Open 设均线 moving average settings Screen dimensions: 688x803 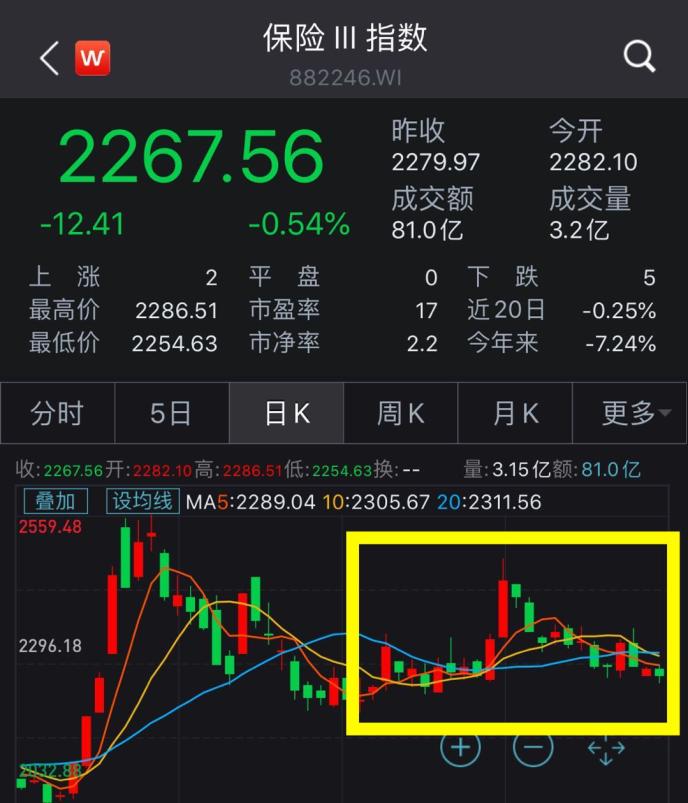142,501
